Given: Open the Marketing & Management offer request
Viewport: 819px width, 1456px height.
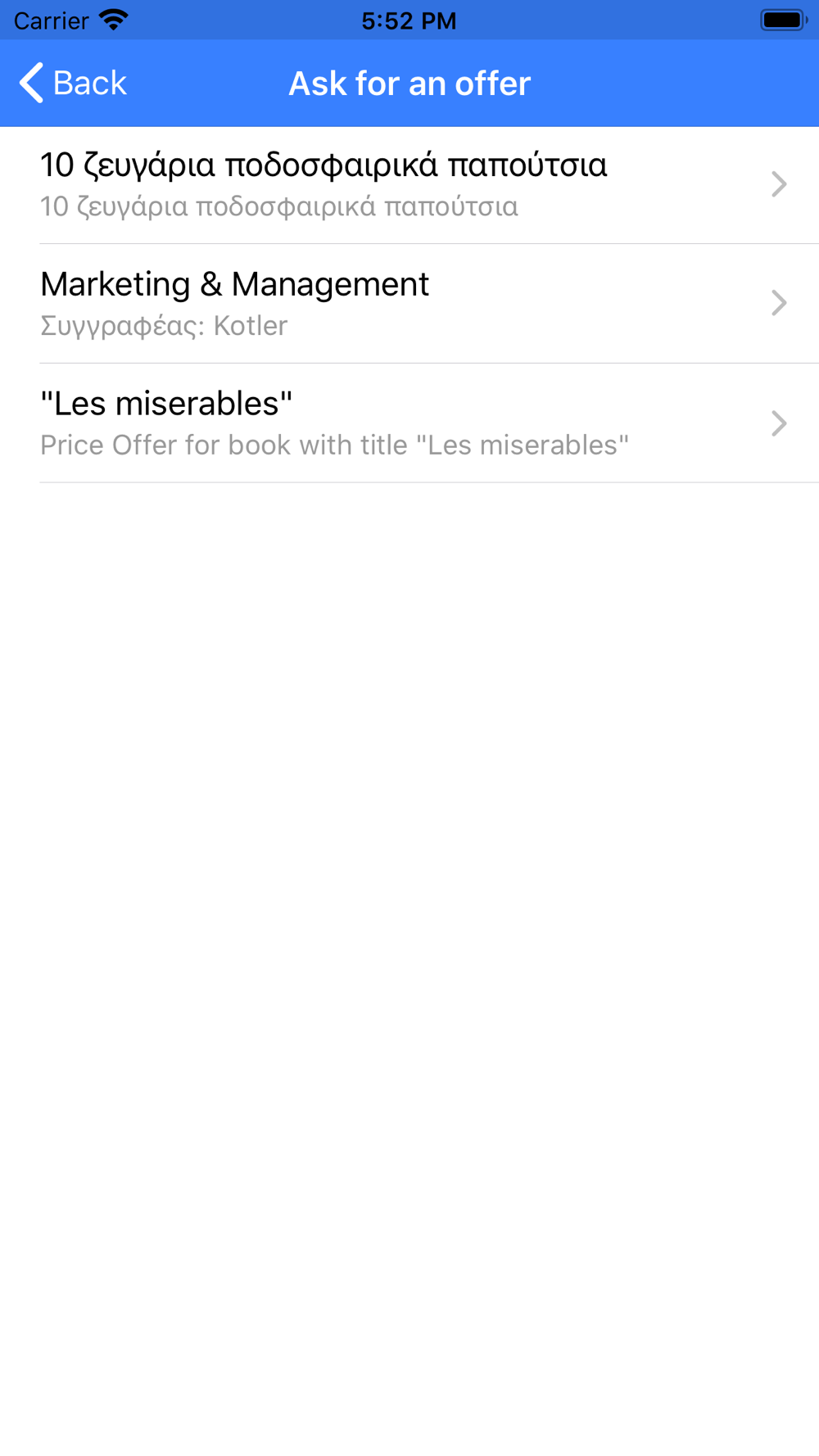Looking at the screenshot, I should (409, 304).
